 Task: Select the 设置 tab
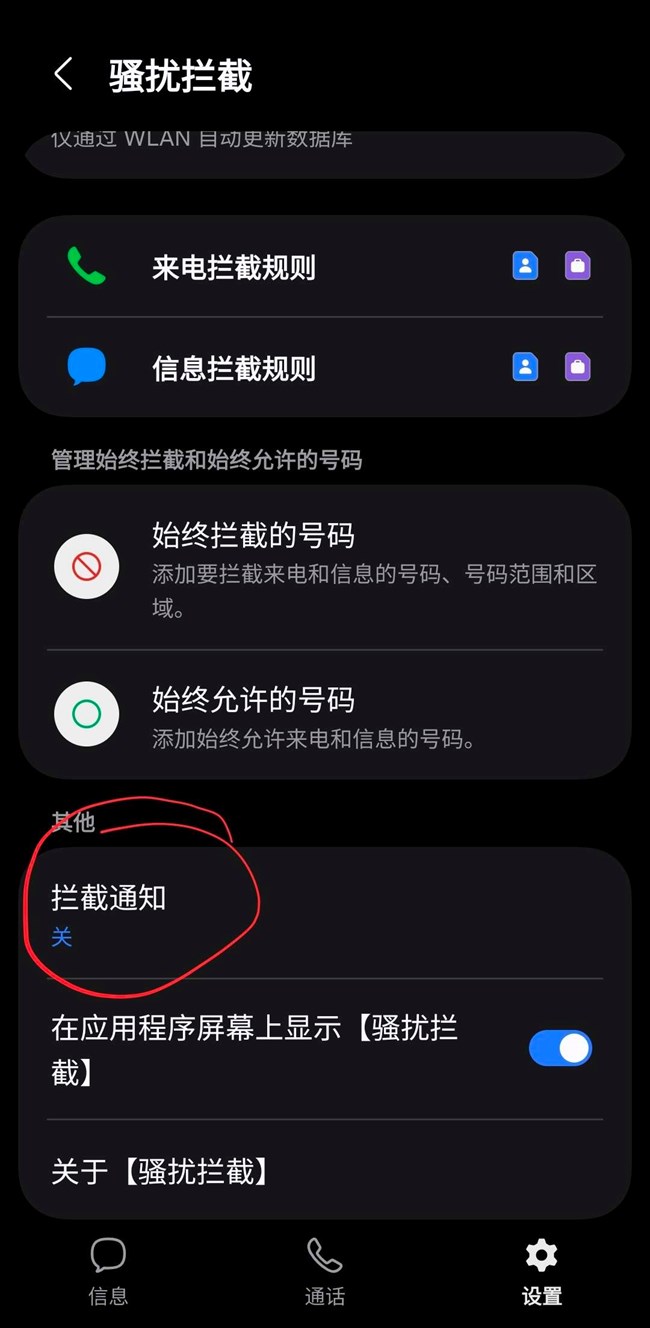[x=541, y=1272]
